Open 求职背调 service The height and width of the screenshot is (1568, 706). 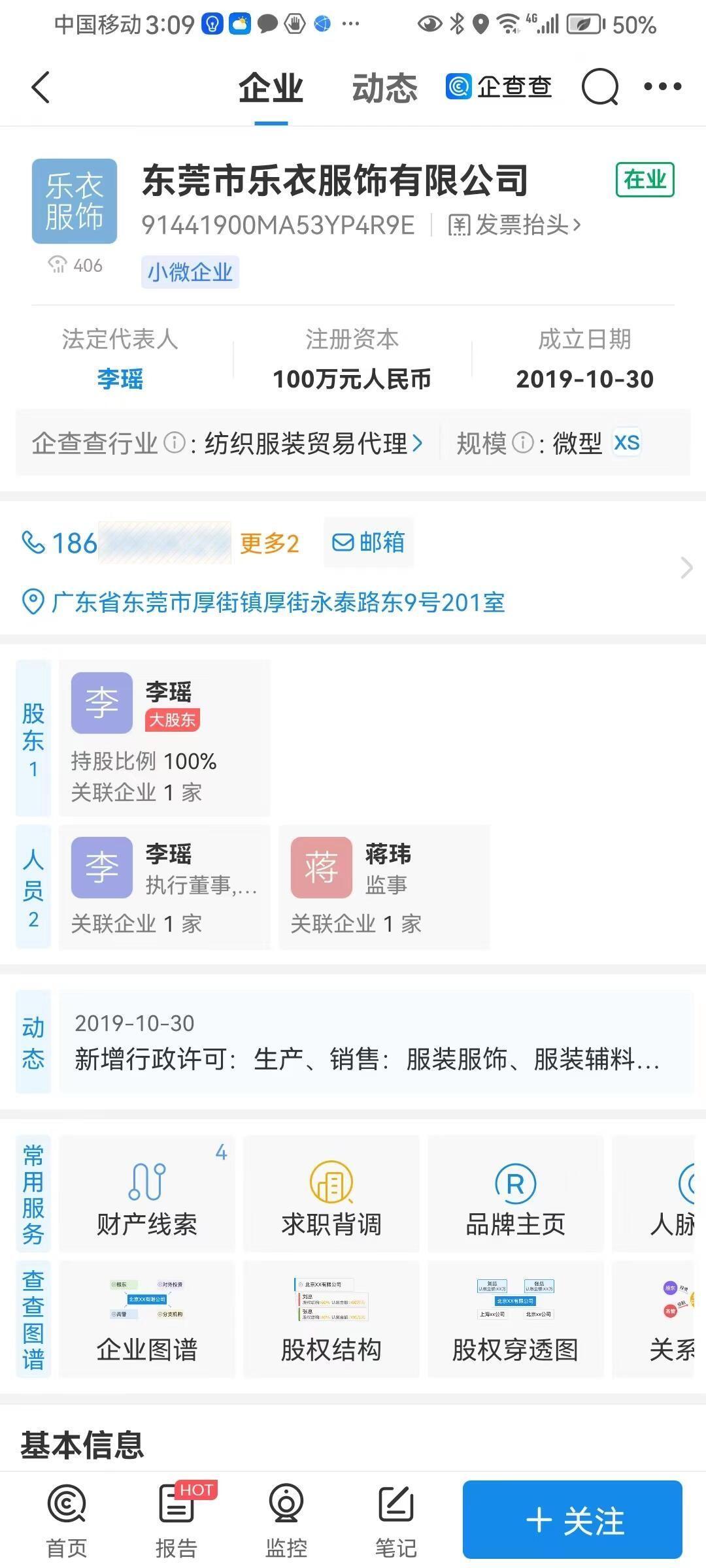pyautogui.click(x=331, y=1195)
